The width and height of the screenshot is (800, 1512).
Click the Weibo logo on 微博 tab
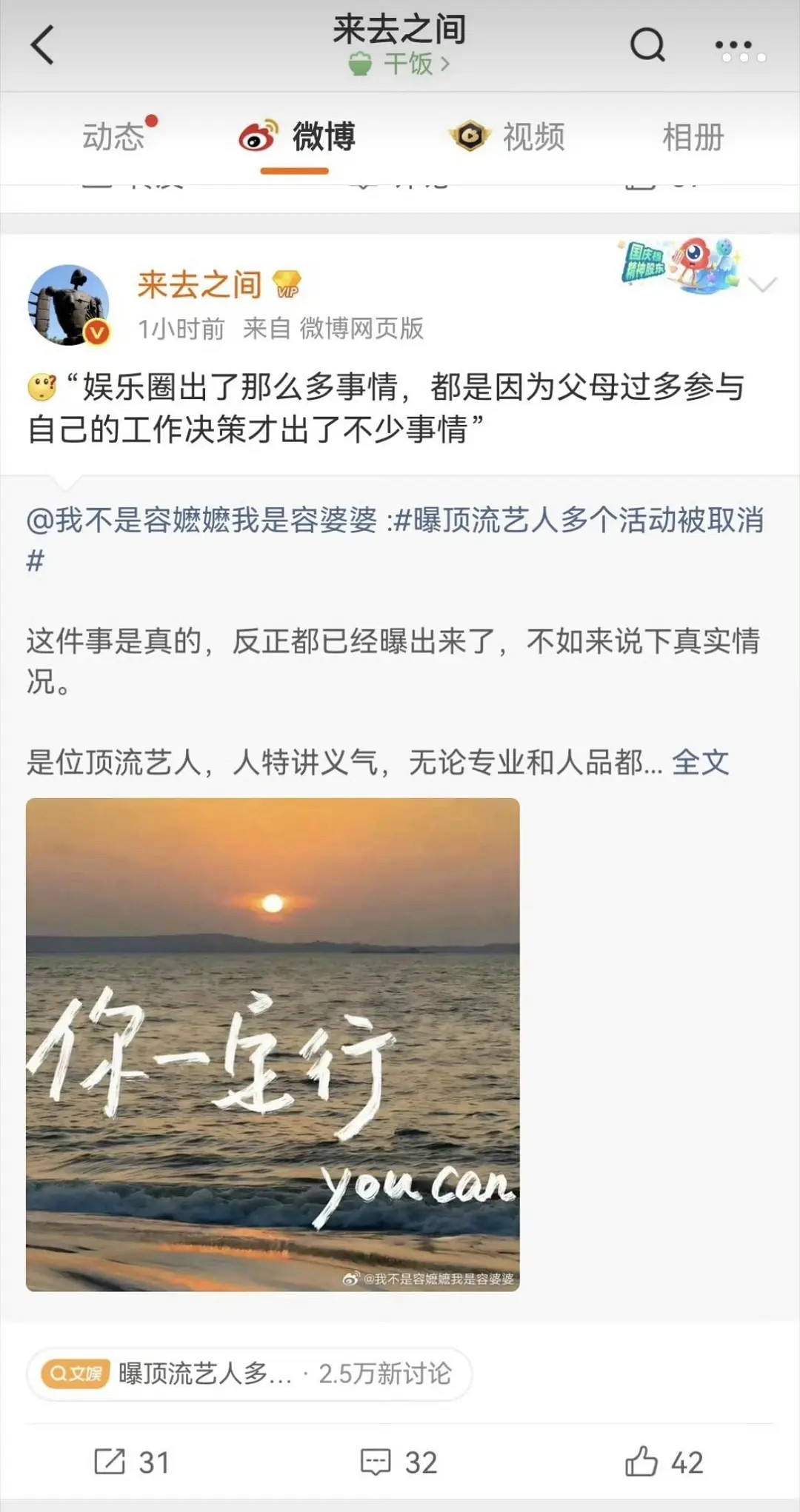(x=259, y=136)
